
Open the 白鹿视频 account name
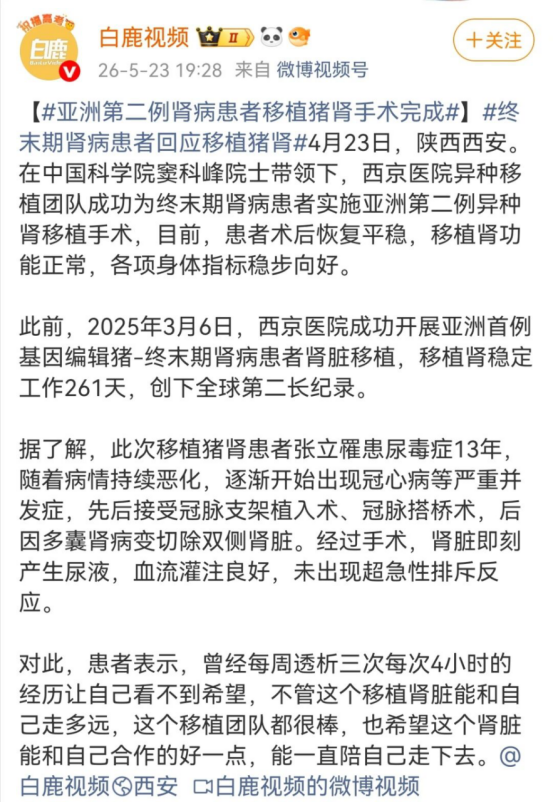(x=144, y=37)
